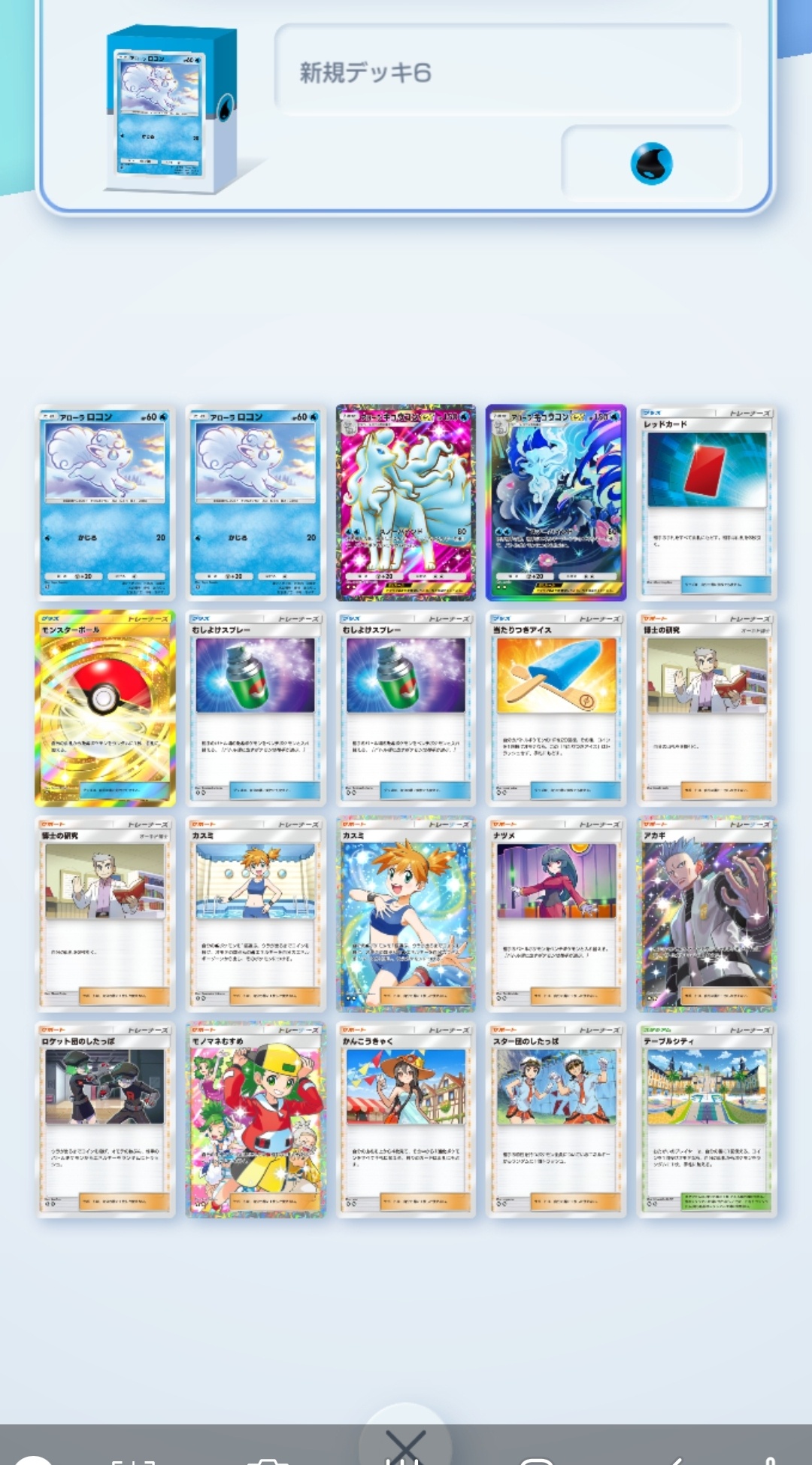Image resolution: width=812 pixels, height=1465 pixels.
Task: Open the full-art カスミ card
Action: [x=405, y=913]
